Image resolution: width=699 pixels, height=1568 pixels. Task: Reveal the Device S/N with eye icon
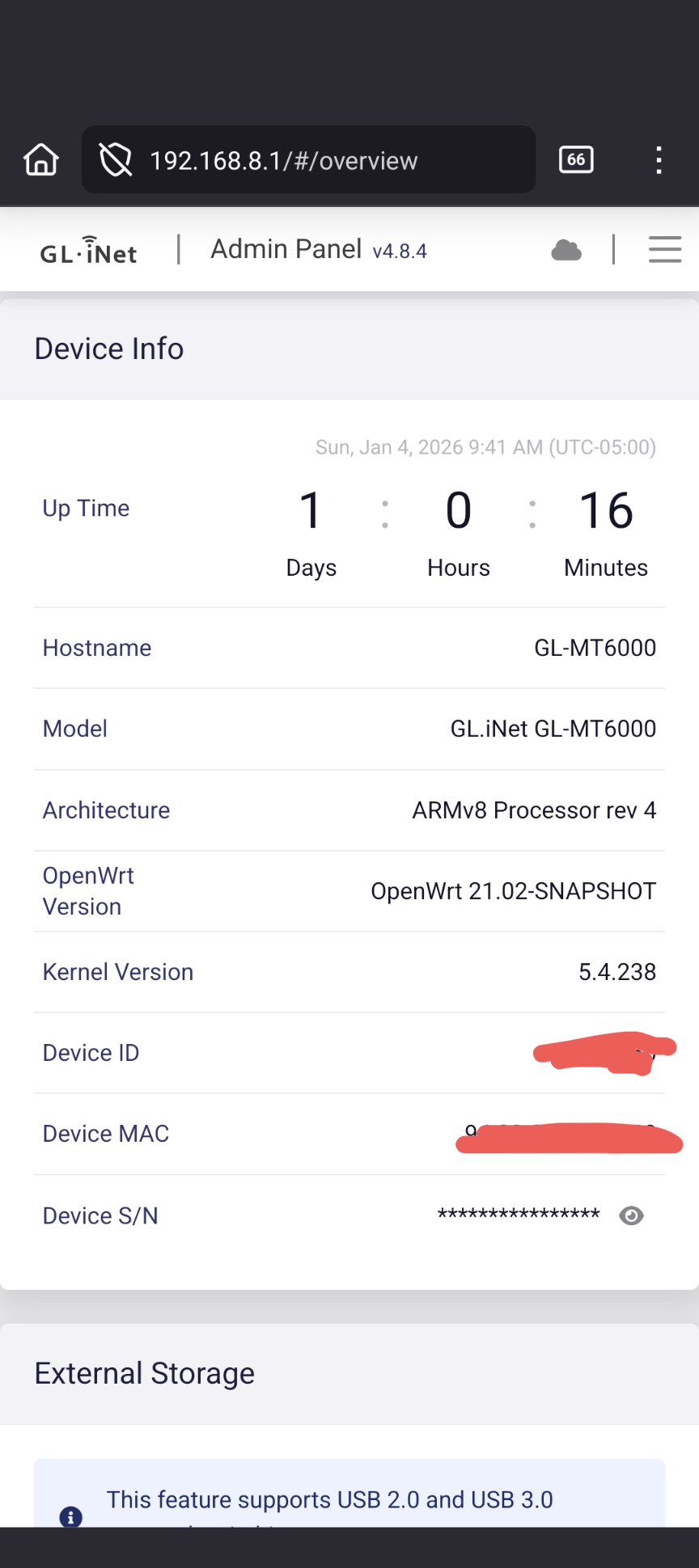(631, 1215)
